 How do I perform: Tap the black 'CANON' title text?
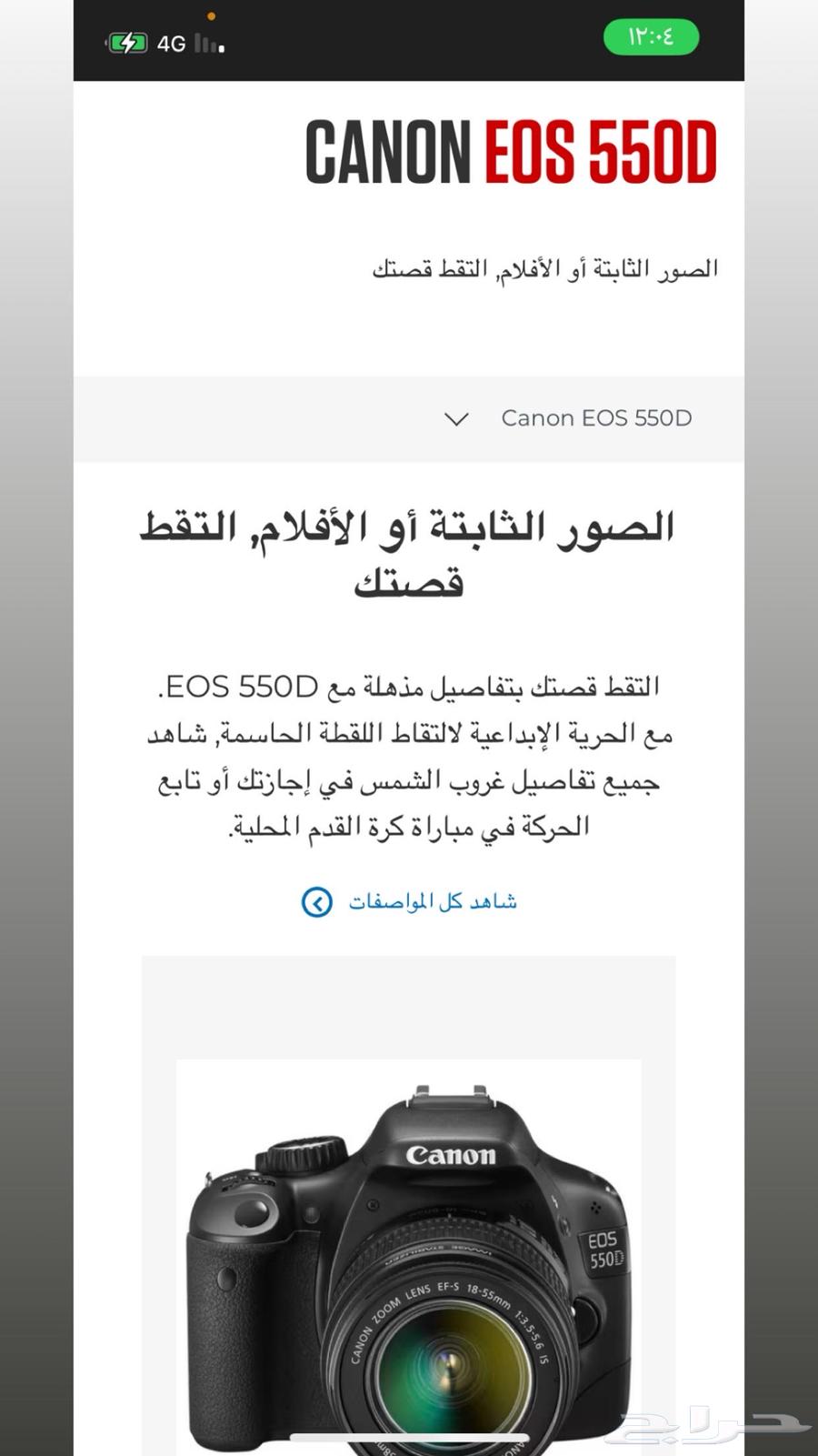(x=385, y=149)
